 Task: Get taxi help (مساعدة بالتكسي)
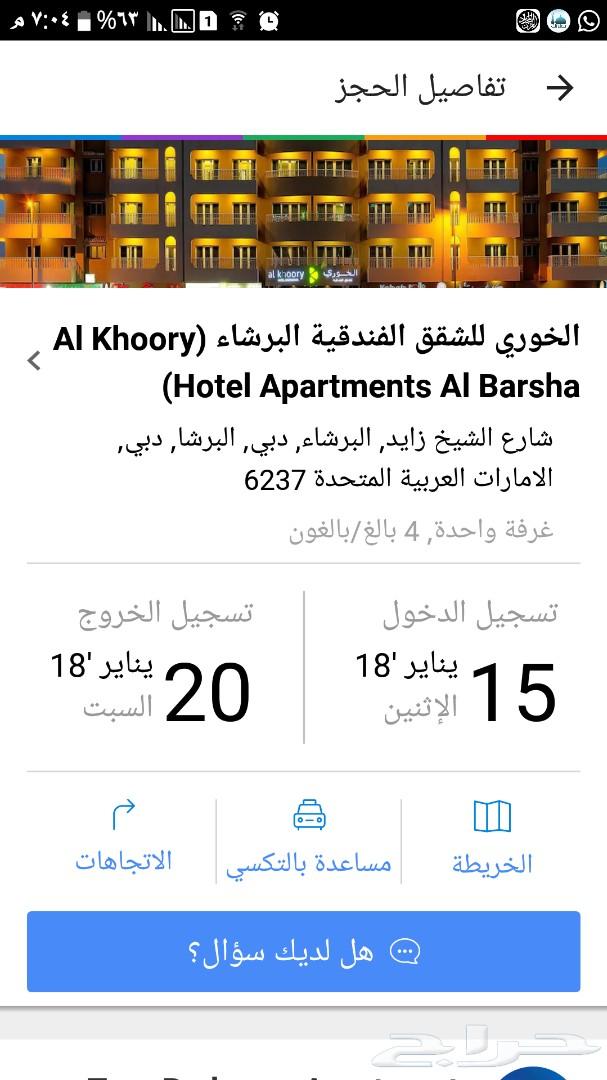tap(309, 840)
